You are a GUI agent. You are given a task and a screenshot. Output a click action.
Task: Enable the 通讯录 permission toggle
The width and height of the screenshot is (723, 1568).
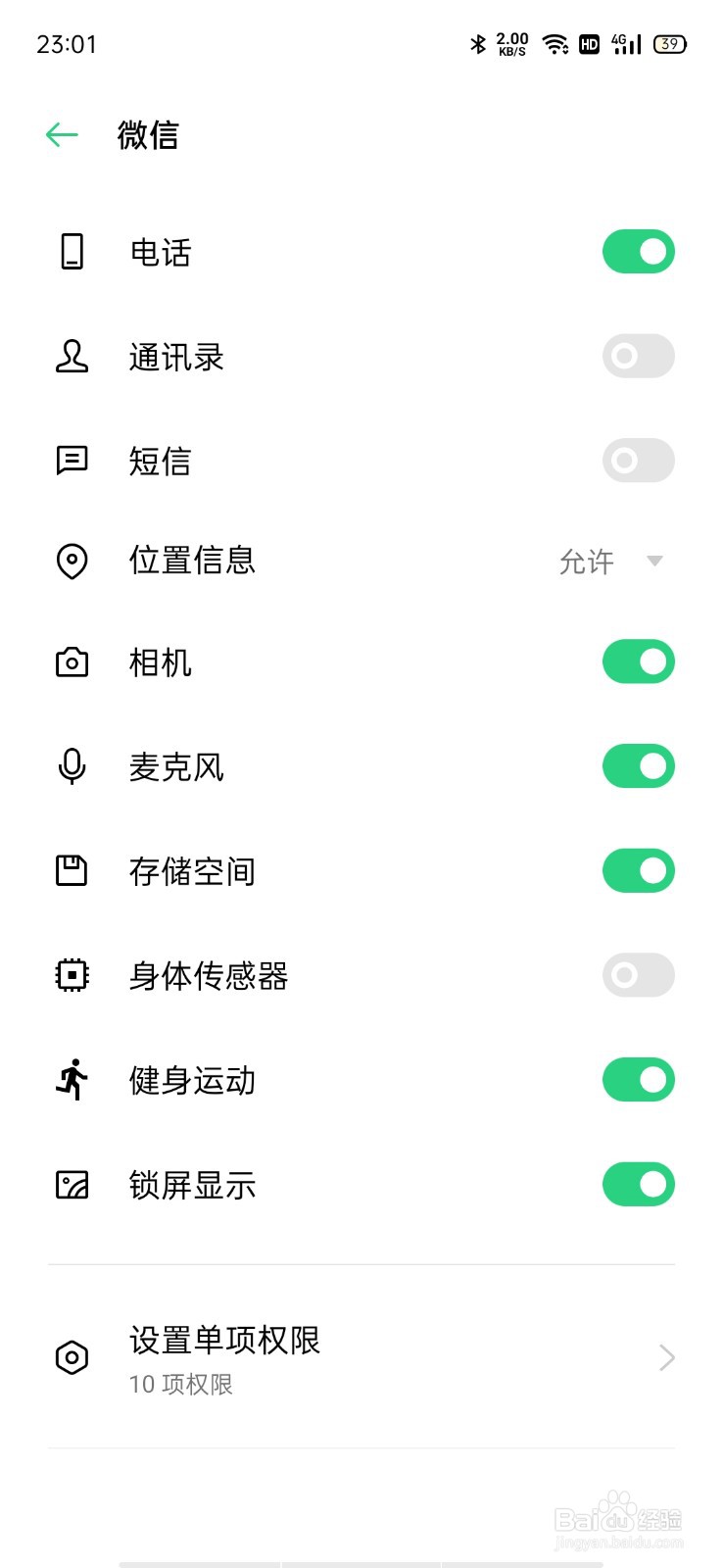[637, 357]
